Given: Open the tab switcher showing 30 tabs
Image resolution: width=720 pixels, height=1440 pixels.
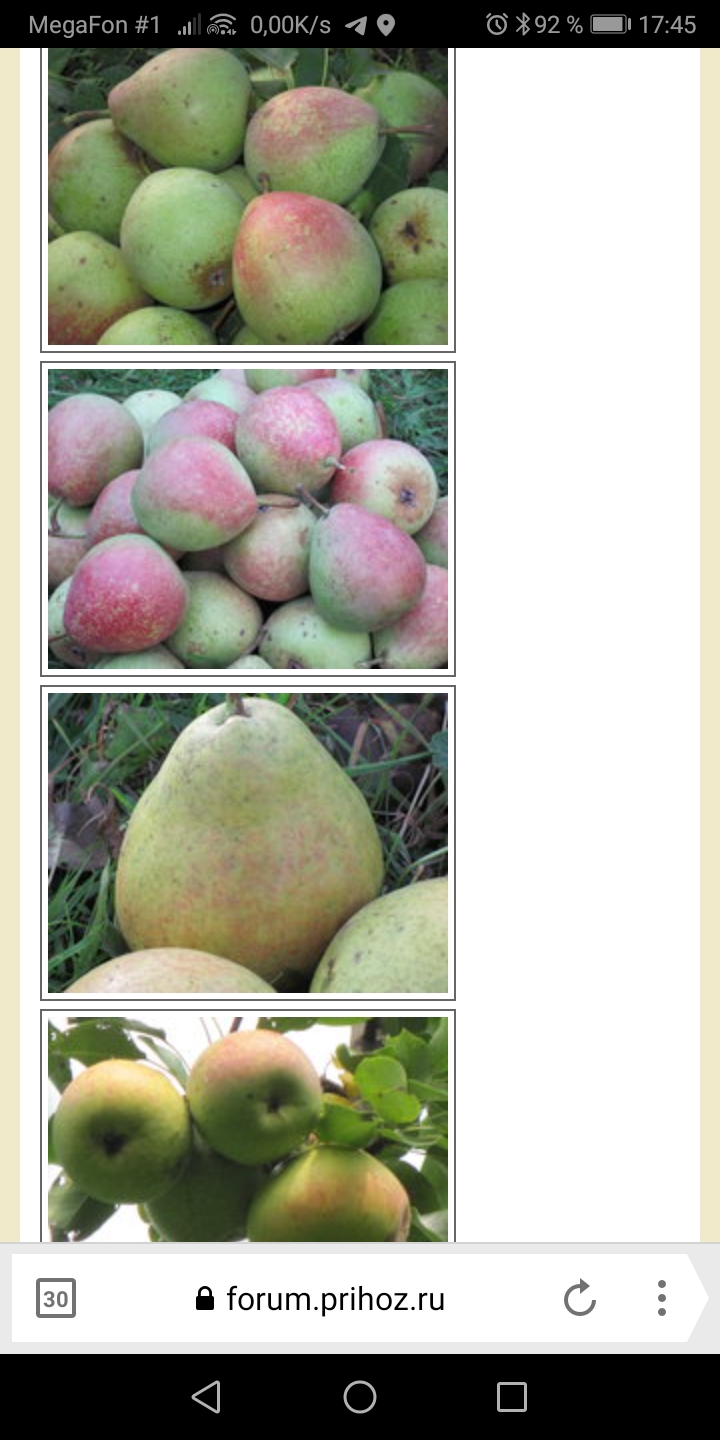Looking at the screenshot, I should (x=56, y=1299).
